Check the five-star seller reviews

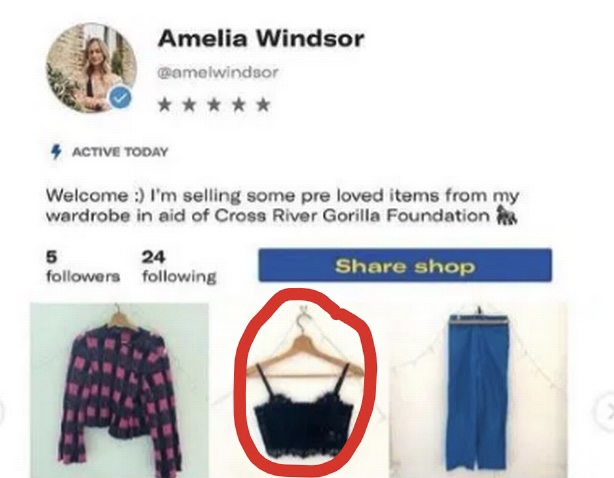[x=214, y=103]
